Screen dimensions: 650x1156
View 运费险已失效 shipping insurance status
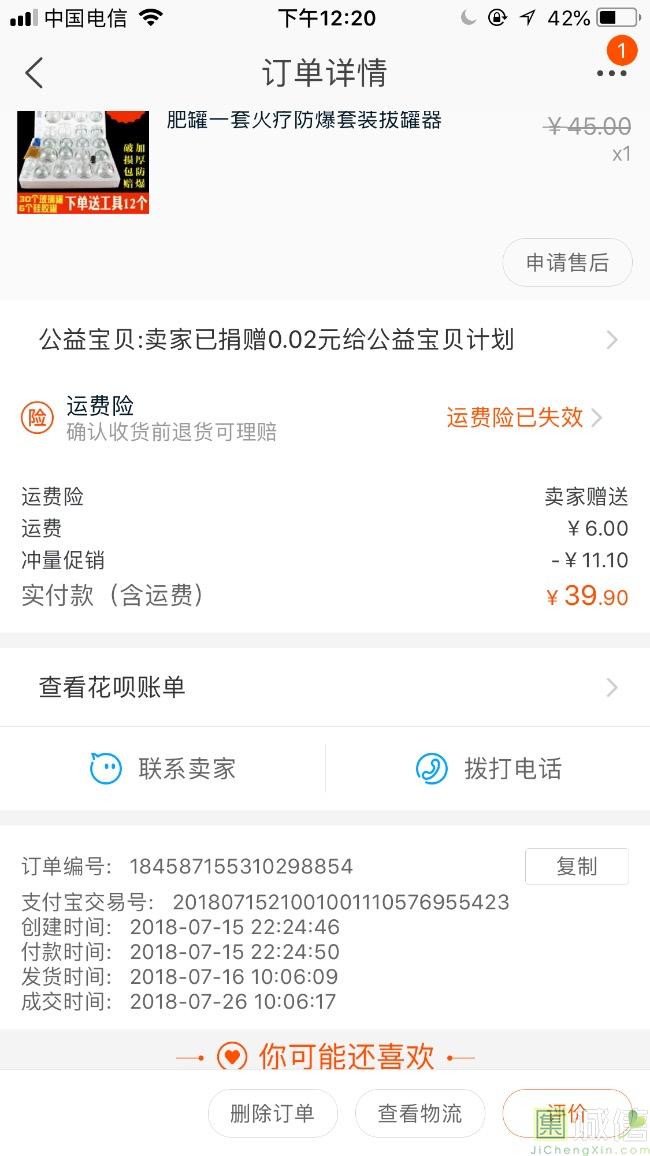click(x=524, y=418)
